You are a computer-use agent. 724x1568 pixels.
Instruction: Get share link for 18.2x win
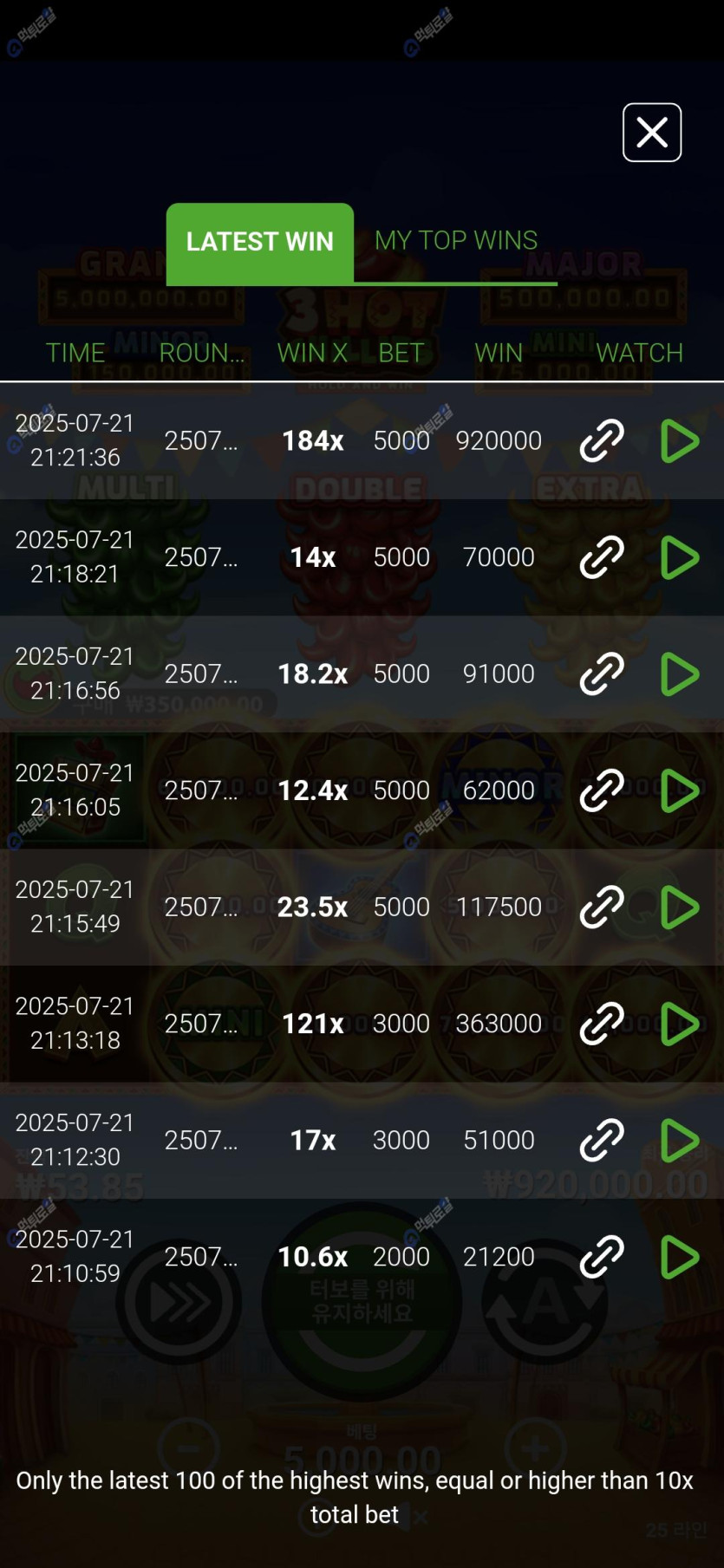tap(602, 674)
